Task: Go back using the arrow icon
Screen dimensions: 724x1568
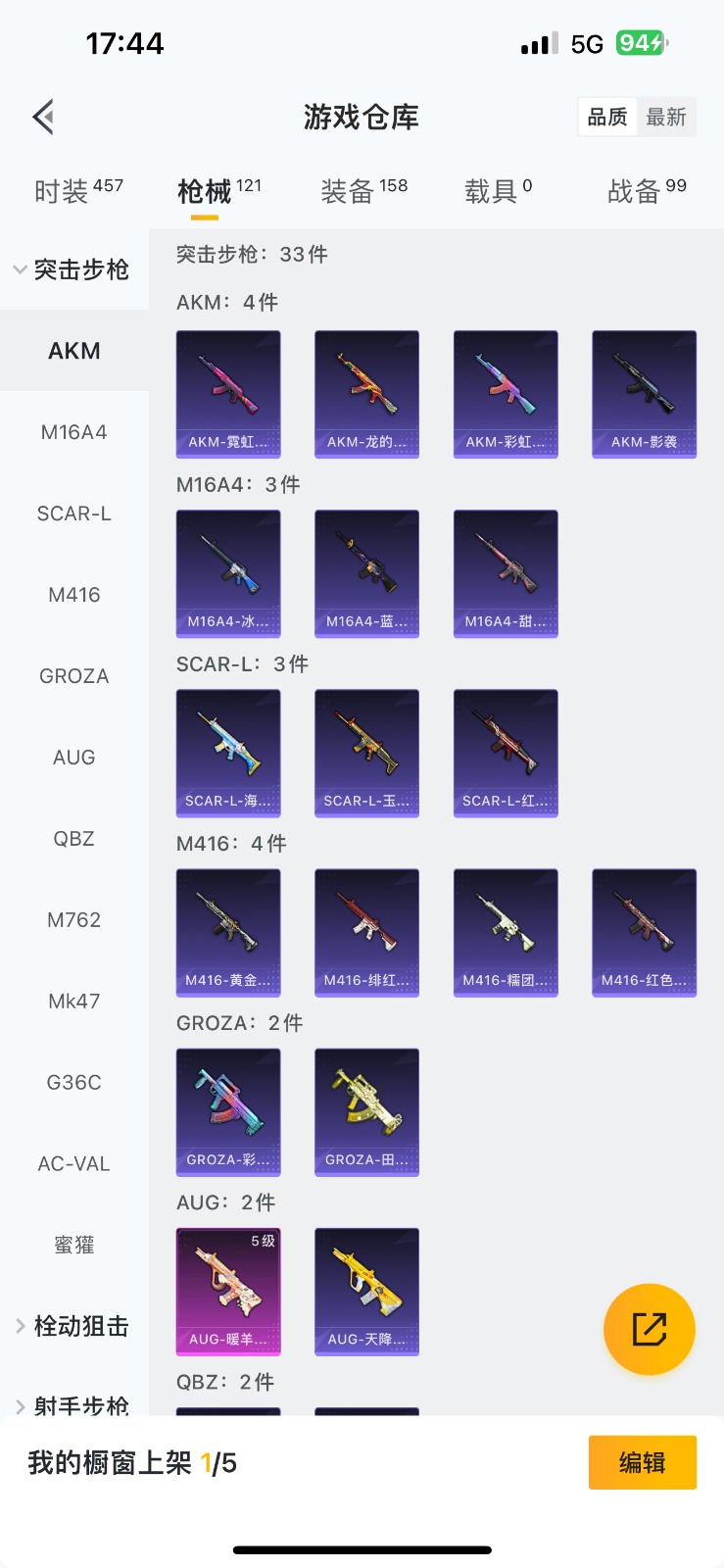Action: (x=43, y=118)
